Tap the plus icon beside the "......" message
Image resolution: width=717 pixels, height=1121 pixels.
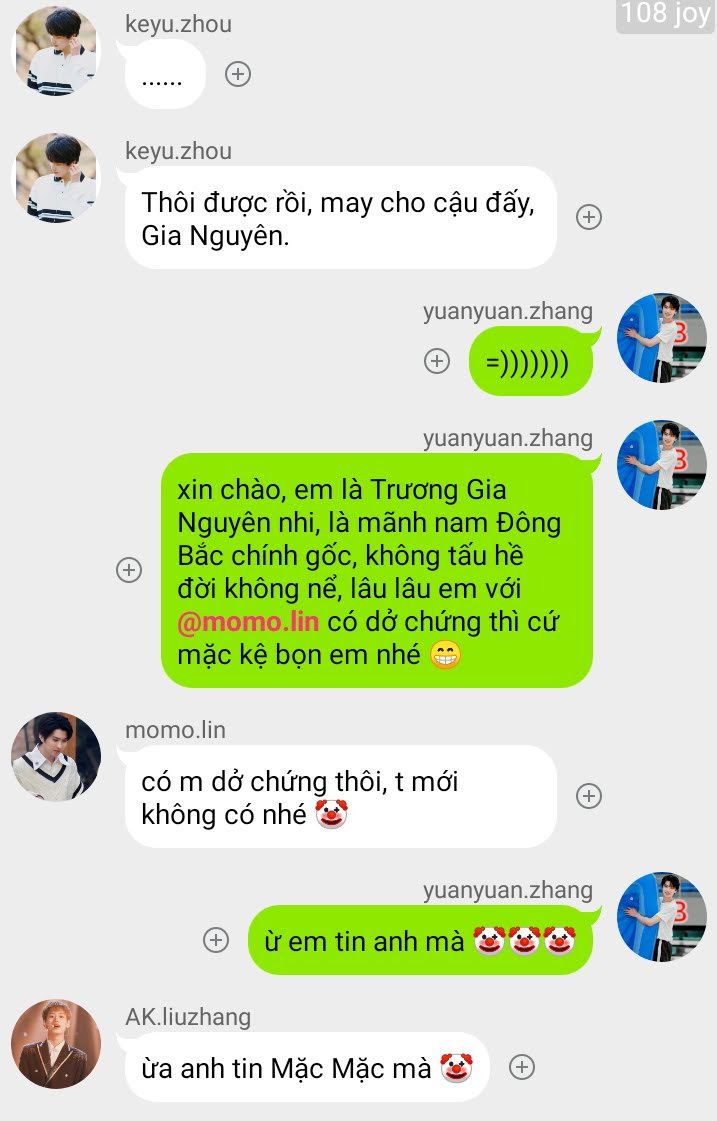click(238, 74)
